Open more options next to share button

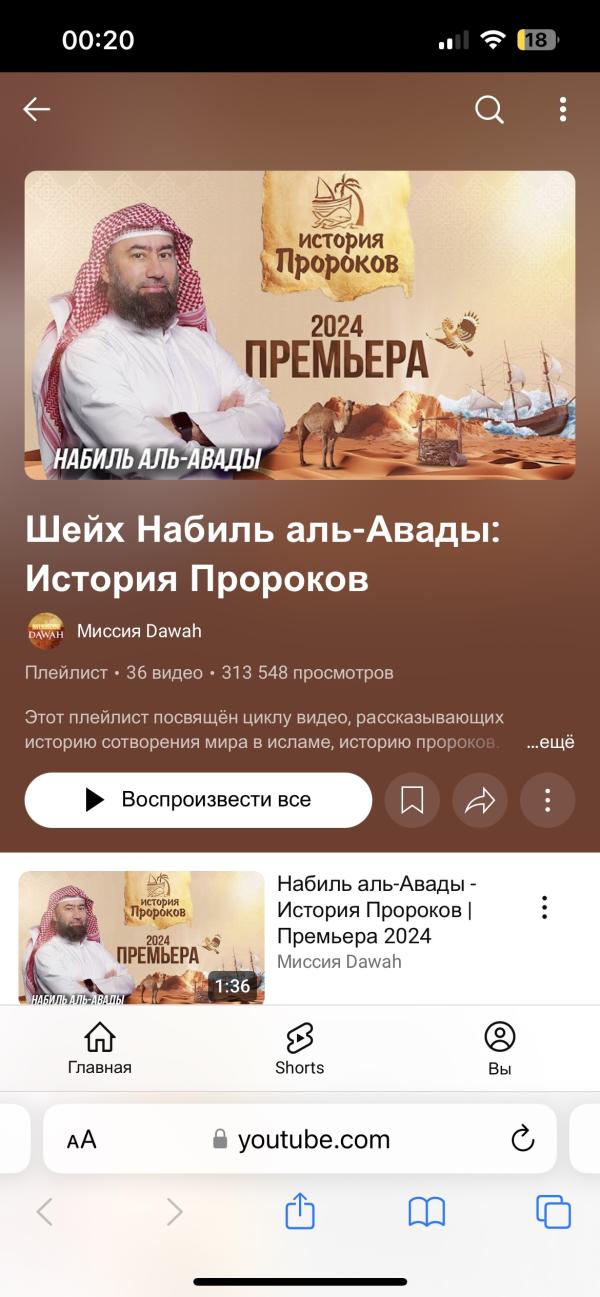[x=547, y=800]
